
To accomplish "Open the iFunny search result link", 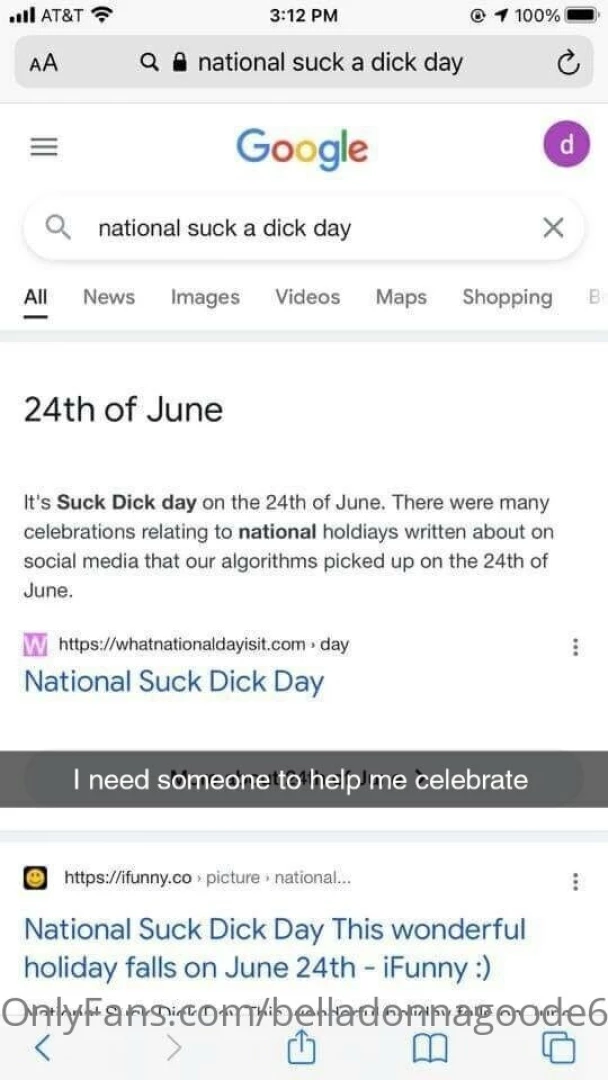I will click(274, 948).
